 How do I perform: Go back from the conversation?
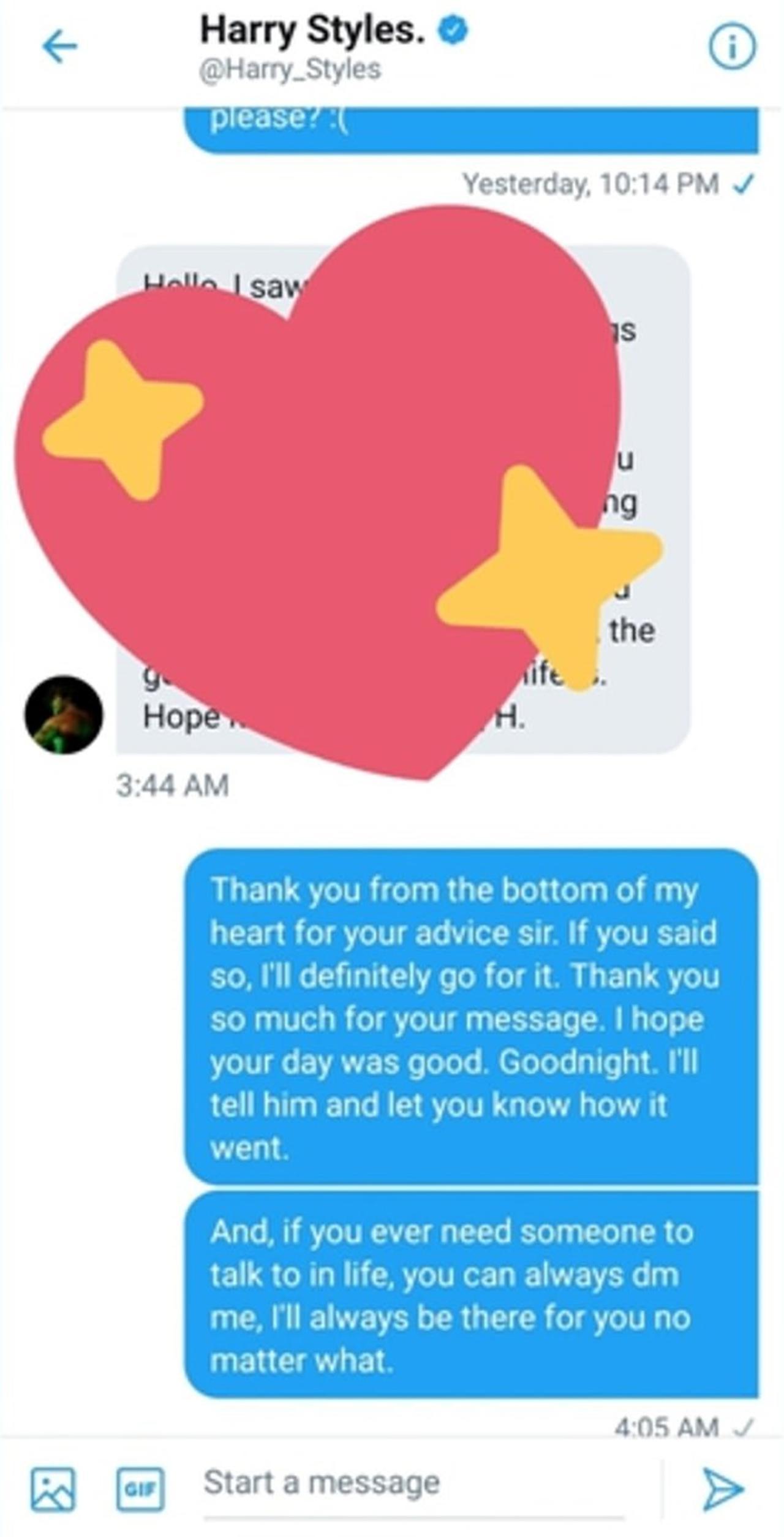coord(59,47)
